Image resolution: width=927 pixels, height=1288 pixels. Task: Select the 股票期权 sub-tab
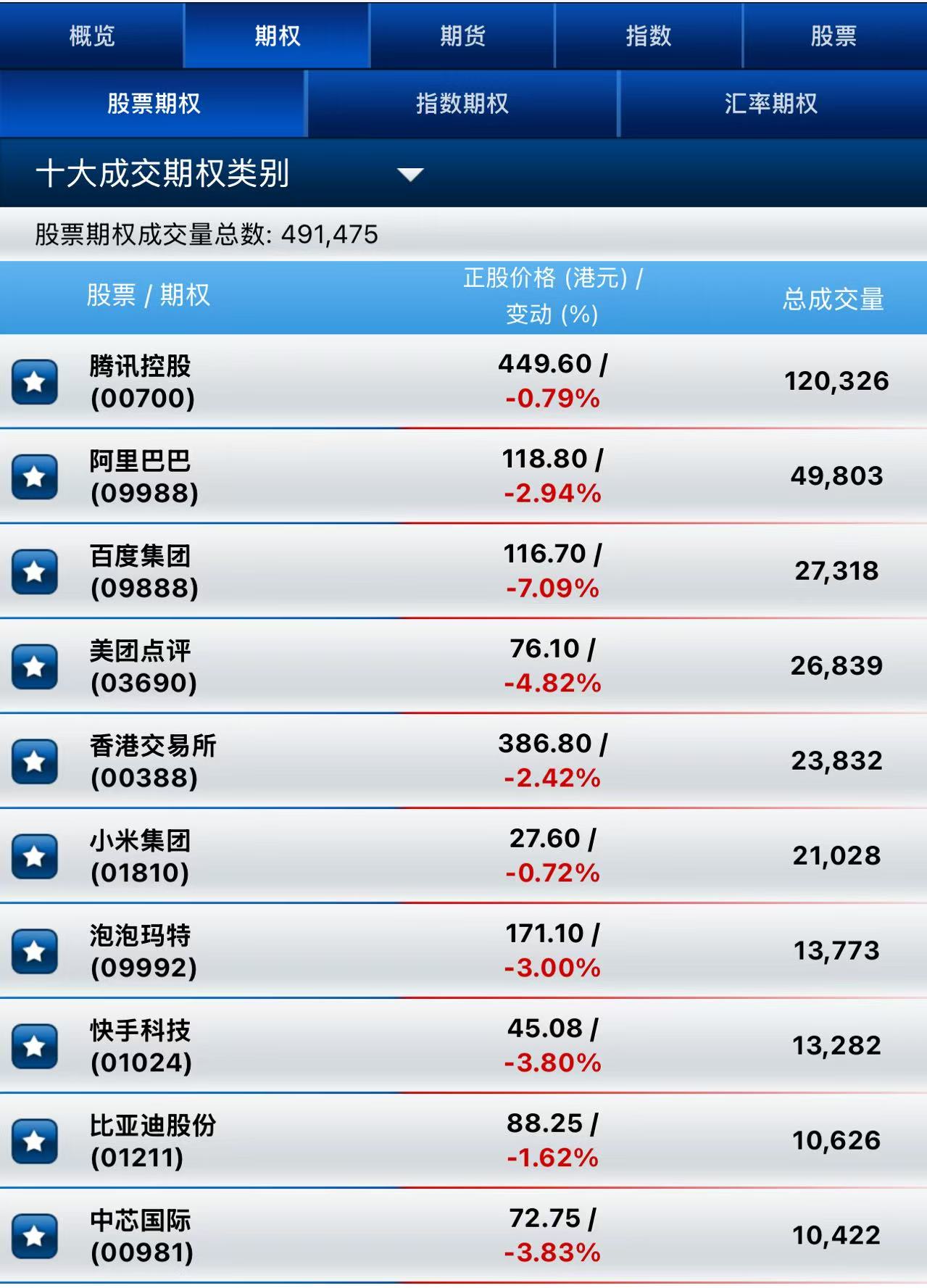(153, 104)
